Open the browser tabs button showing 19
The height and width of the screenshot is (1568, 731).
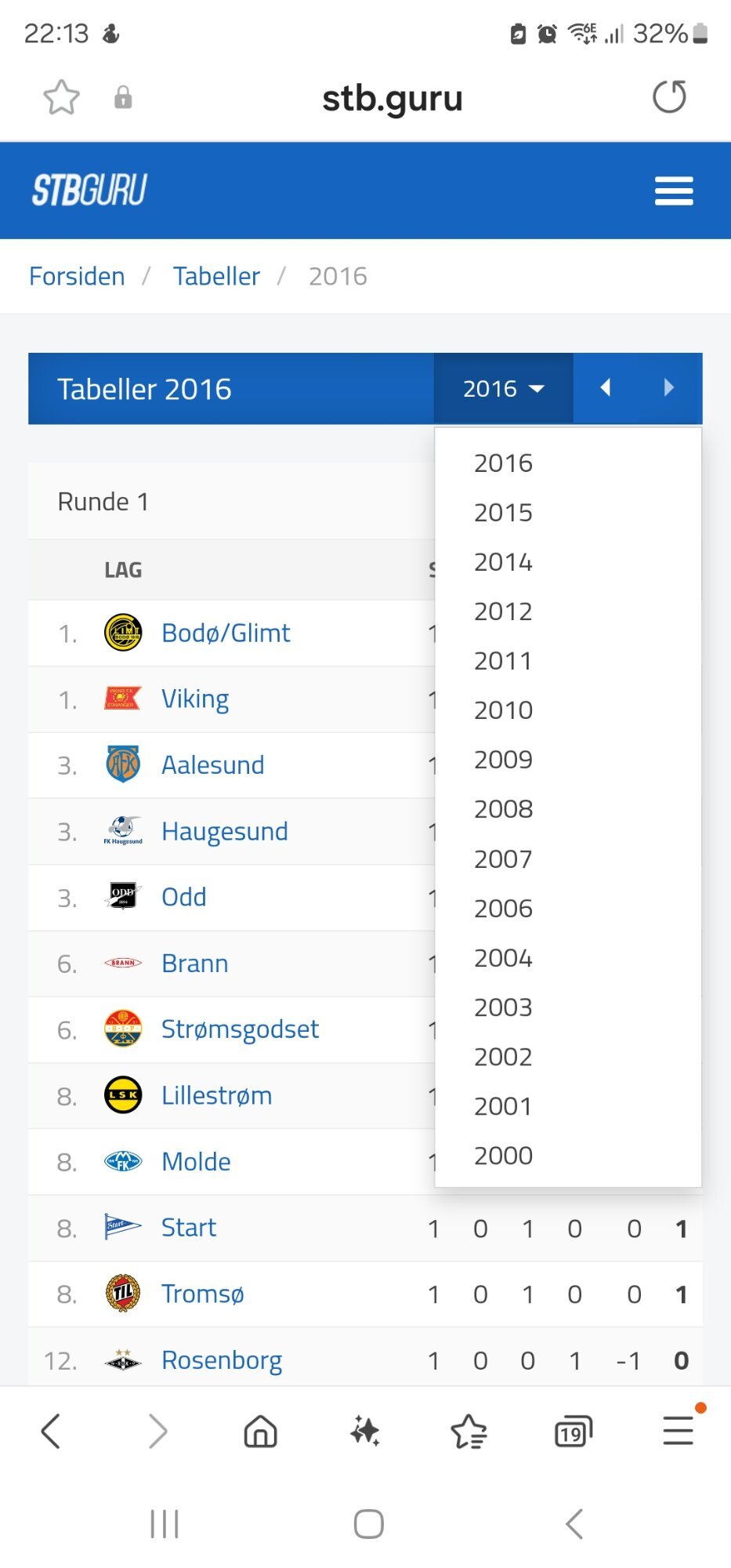pos(573,1432)
